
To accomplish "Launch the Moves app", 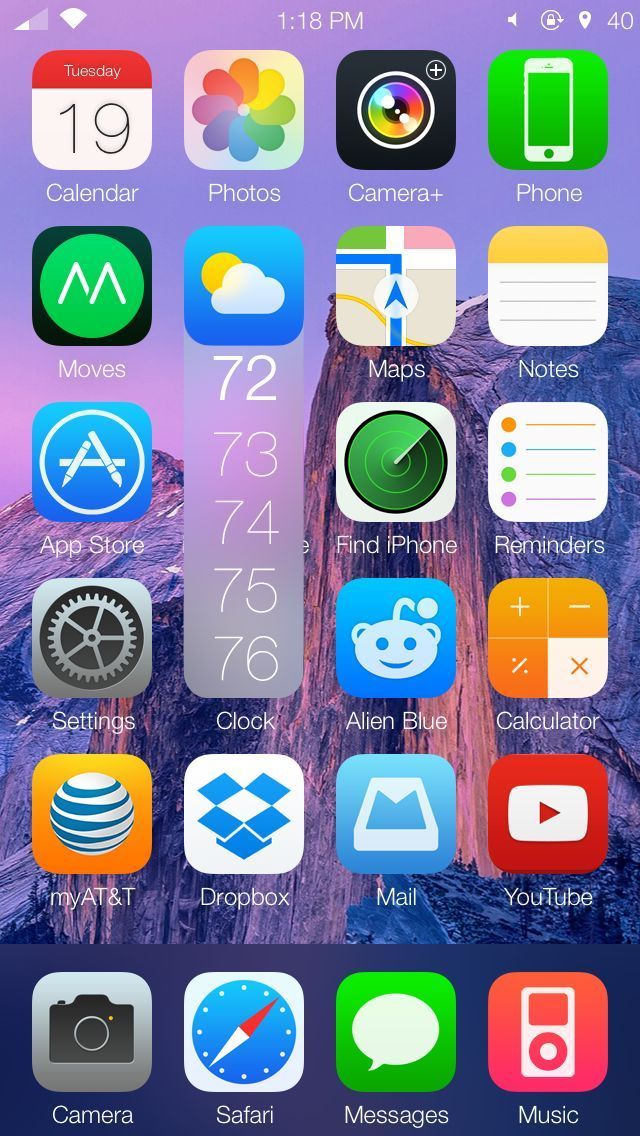I will pos(92,286).
